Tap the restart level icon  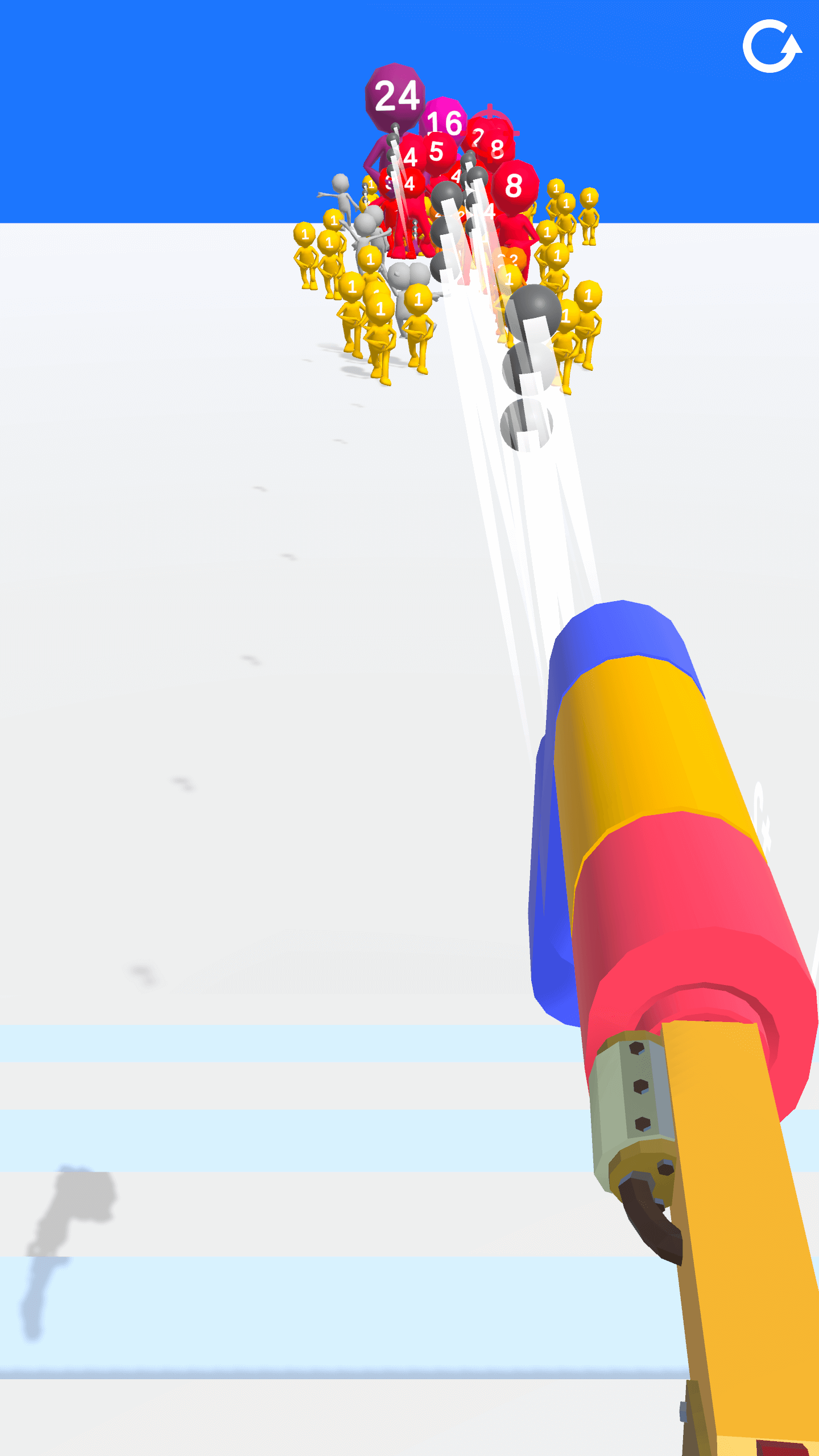tap(771, 47)
